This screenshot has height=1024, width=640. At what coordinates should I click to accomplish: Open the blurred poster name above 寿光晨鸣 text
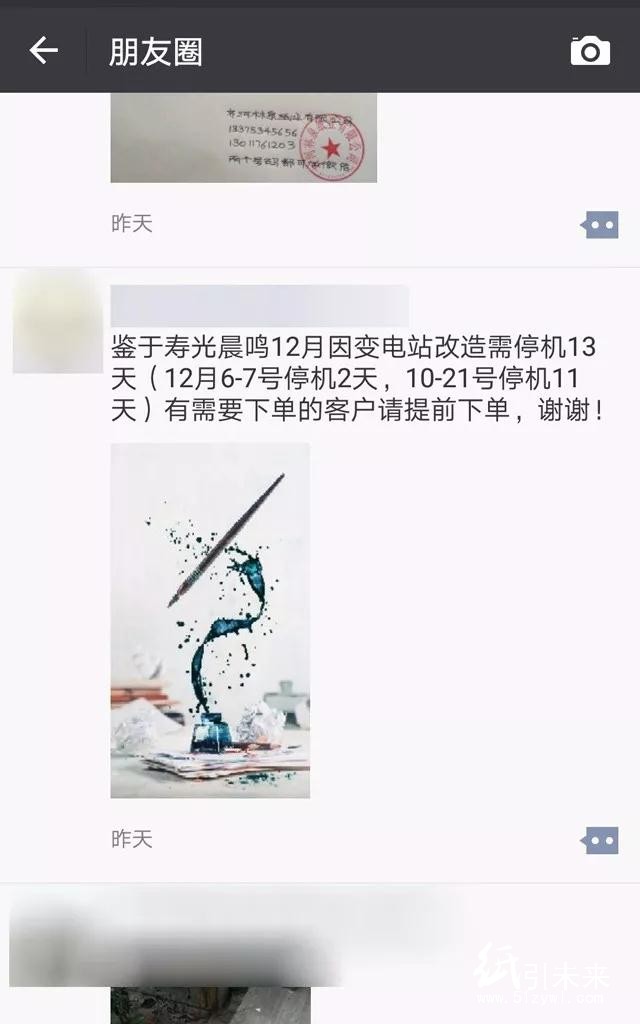tap(259, 306)
